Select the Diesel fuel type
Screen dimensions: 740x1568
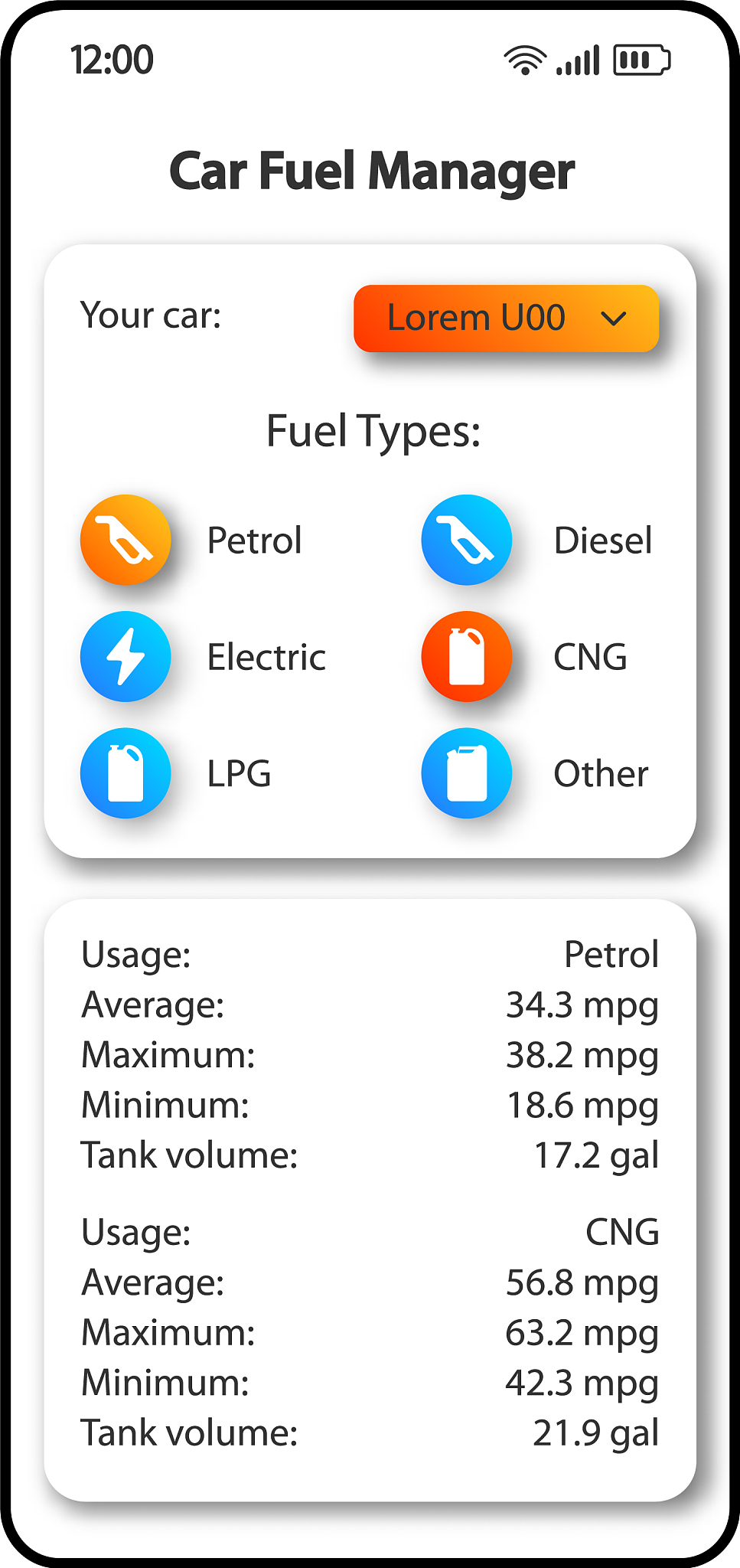click(467, 540)
